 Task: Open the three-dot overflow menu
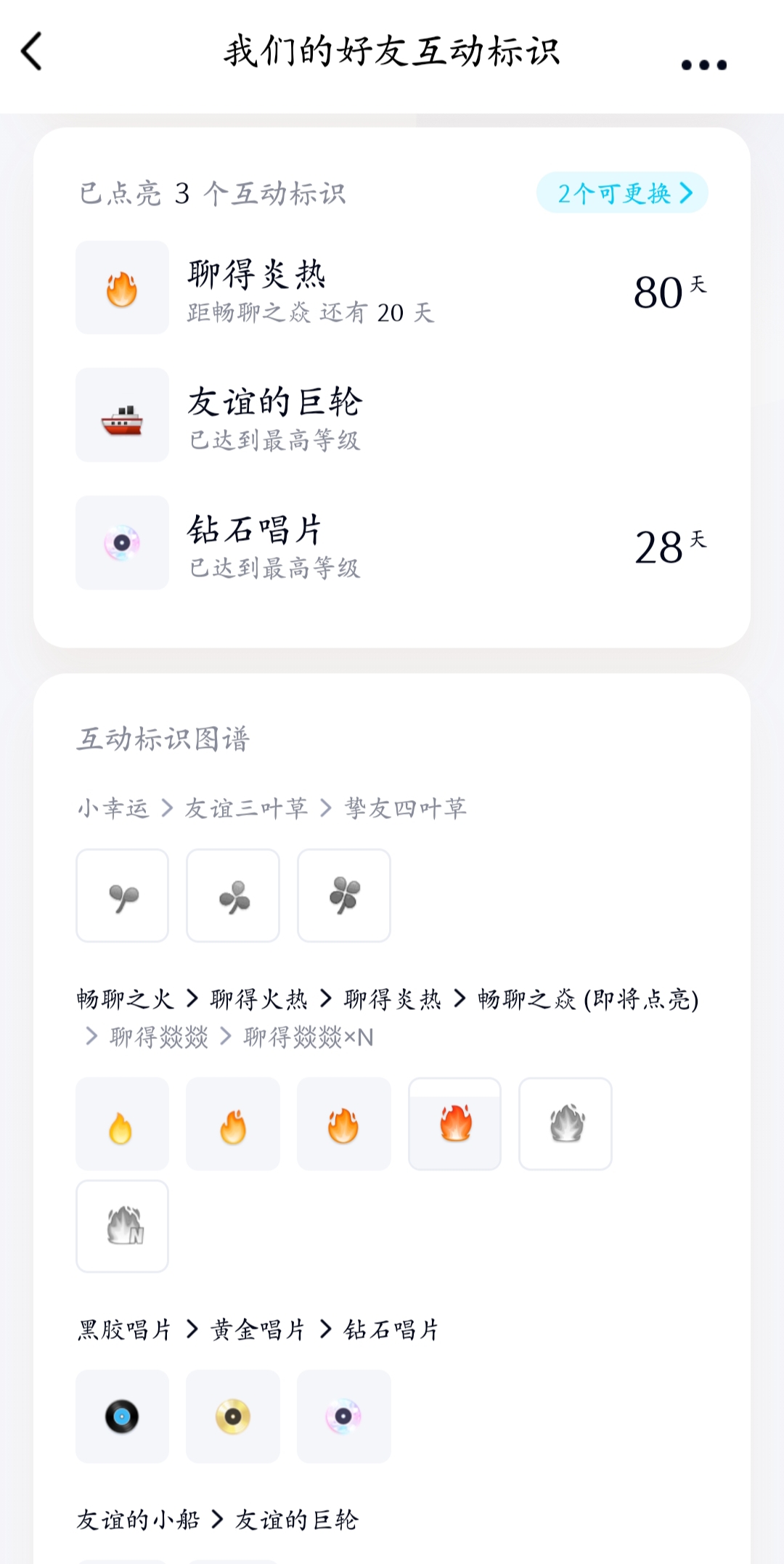click(x=703, y=65)
